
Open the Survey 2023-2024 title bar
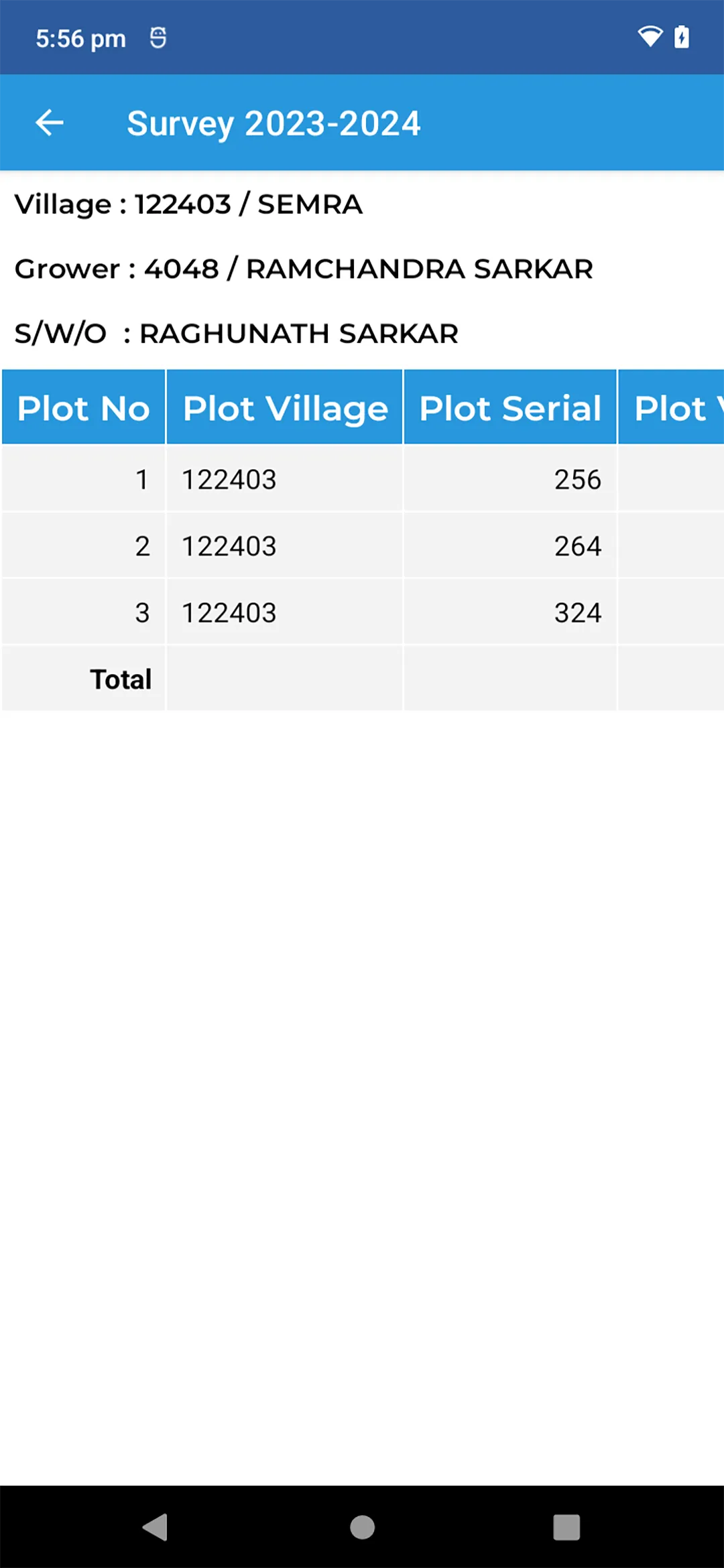pos(274,122)
